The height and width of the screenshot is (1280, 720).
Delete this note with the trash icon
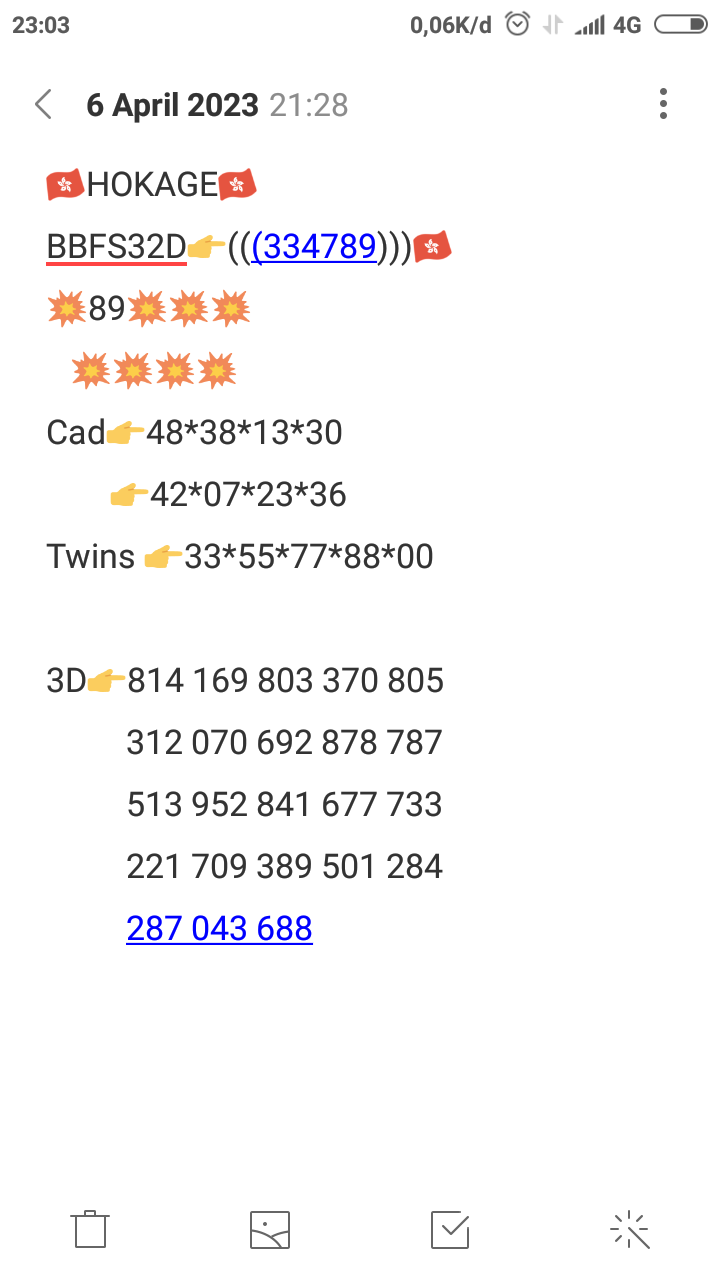coord(90,1229)
